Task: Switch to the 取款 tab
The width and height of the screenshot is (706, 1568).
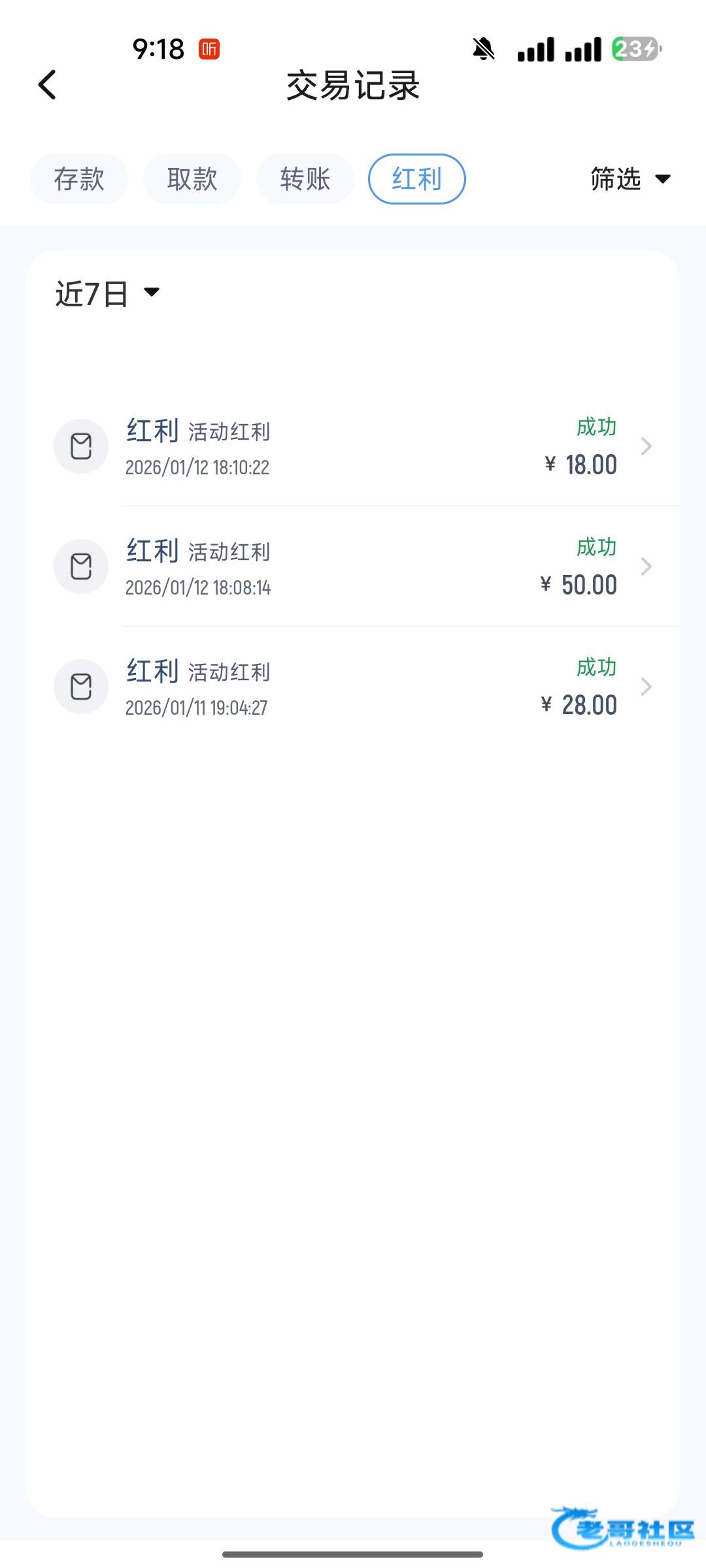Action: point(192,179)
